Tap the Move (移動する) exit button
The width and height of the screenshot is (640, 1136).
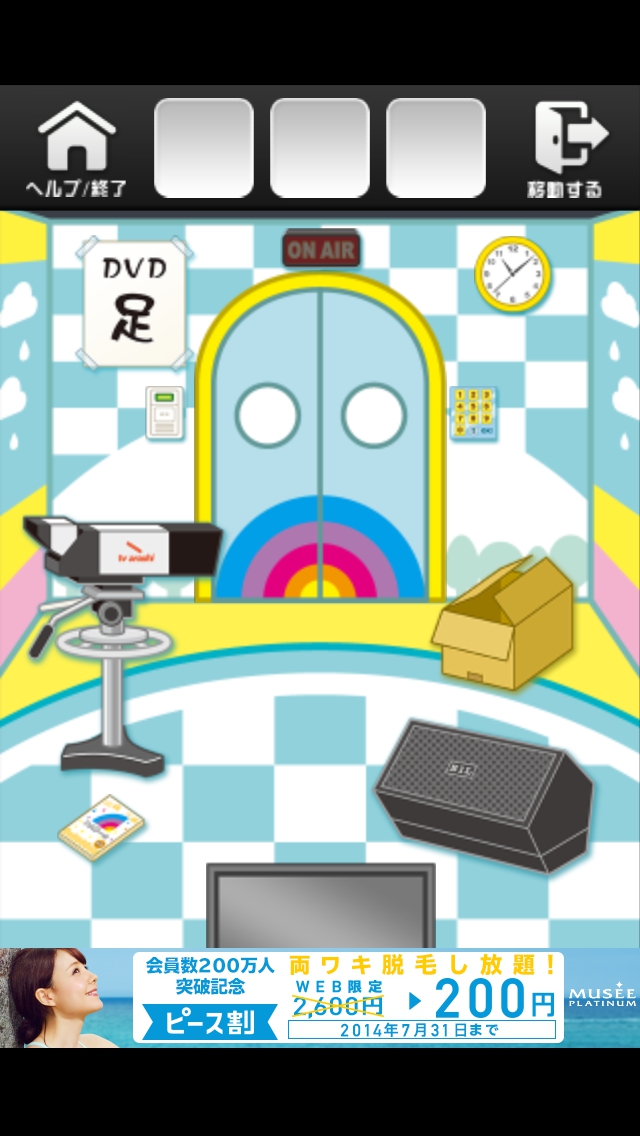click(566, 148)
